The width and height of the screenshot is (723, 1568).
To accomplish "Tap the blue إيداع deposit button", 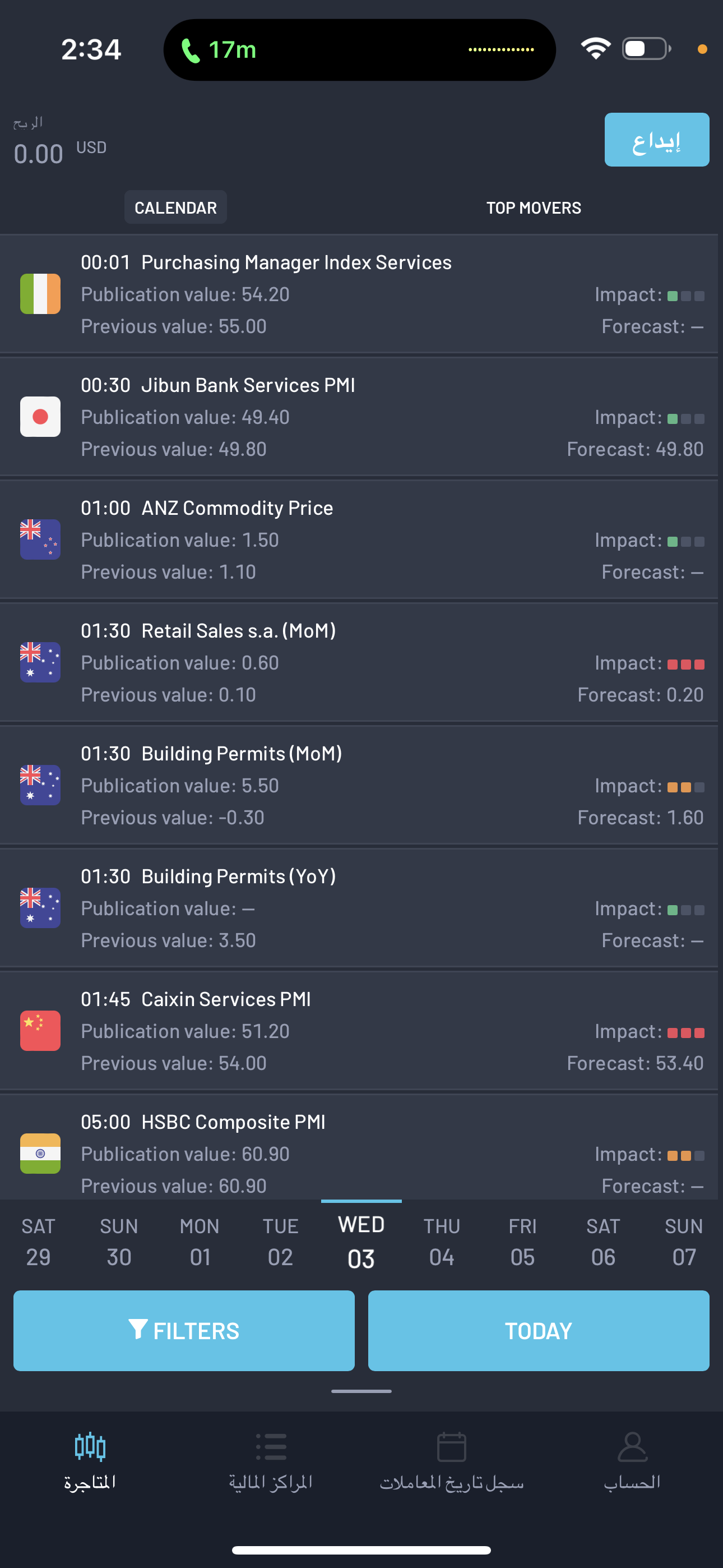I will pyautogui.click(x=656, y=140).
